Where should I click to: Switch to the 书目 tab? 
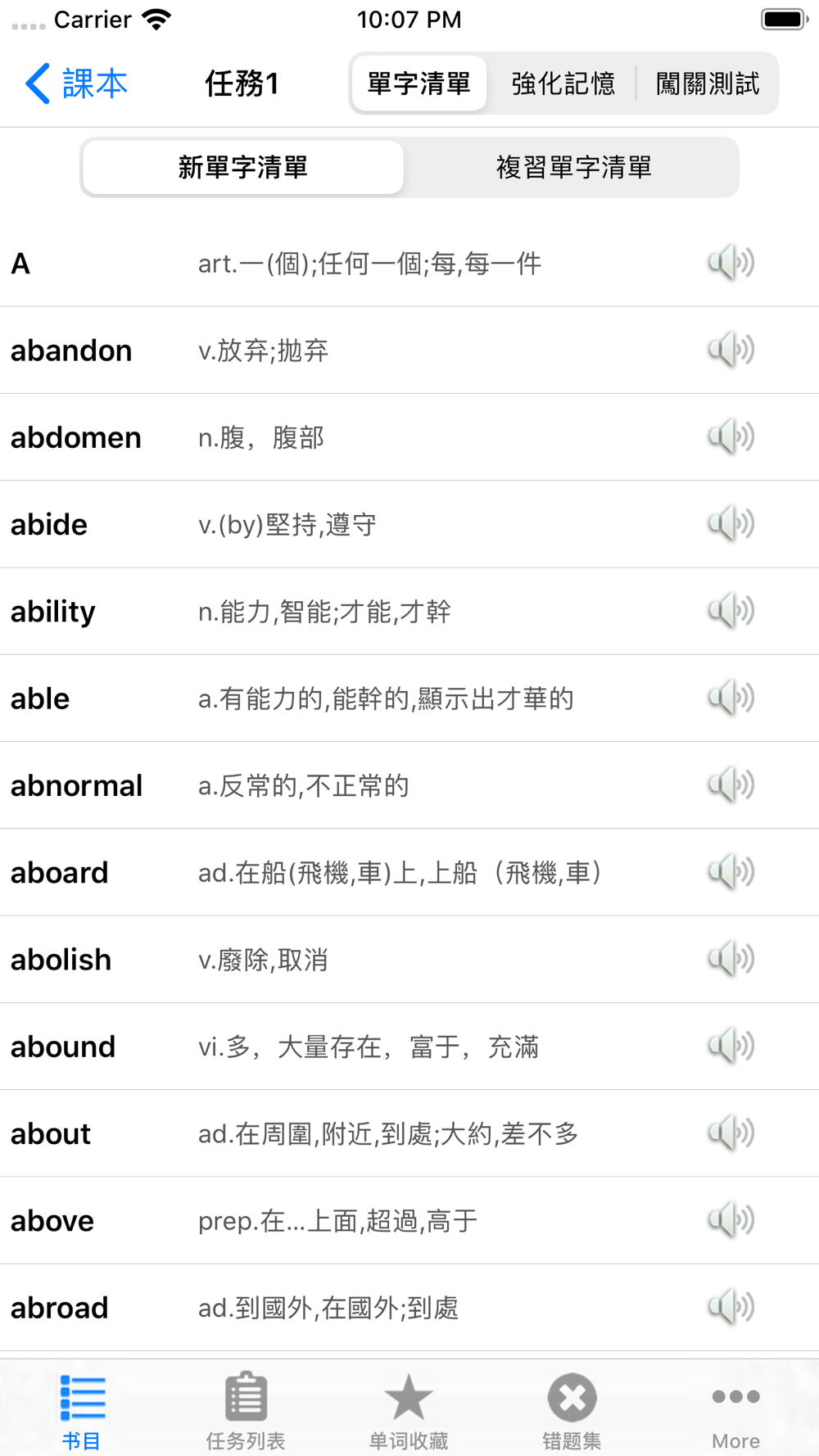(x=82, y=1410)
